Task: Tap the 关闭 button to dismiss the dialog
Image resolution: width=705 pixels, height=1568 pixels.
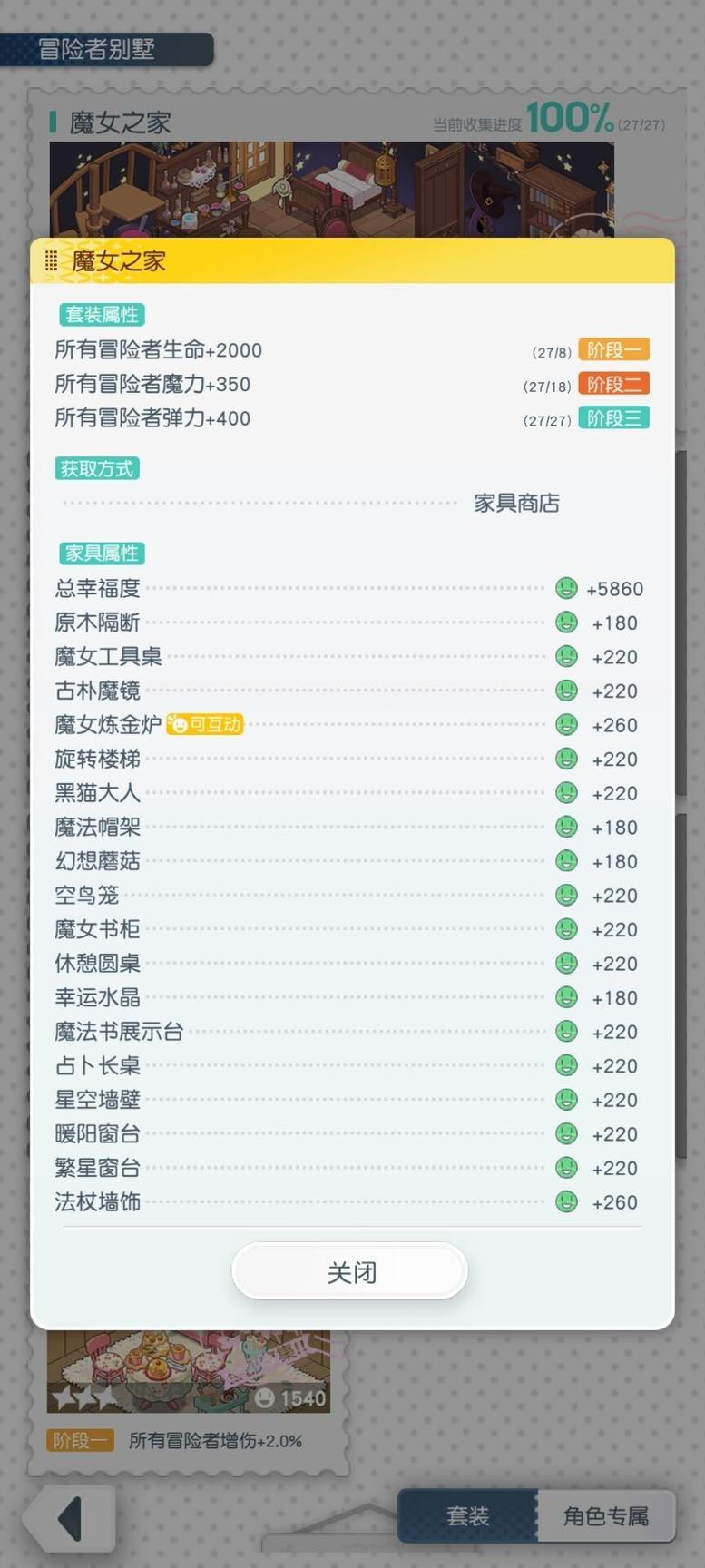Action: point(349,1271)
